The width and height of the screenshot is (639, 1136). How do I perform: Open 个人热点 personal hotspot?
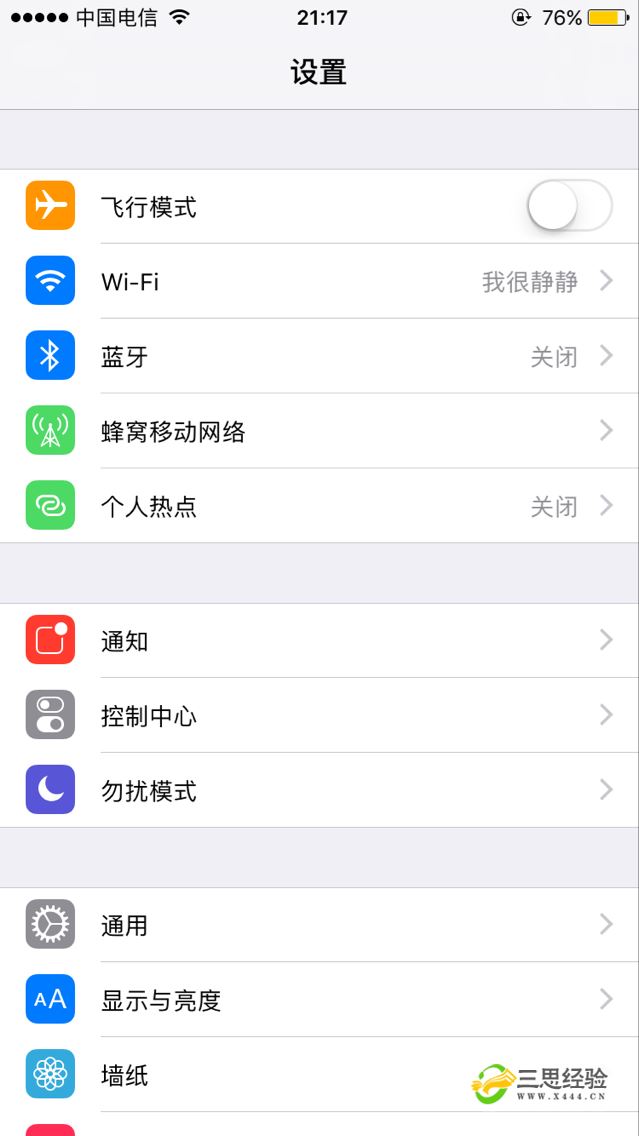(x=319, y=507)
